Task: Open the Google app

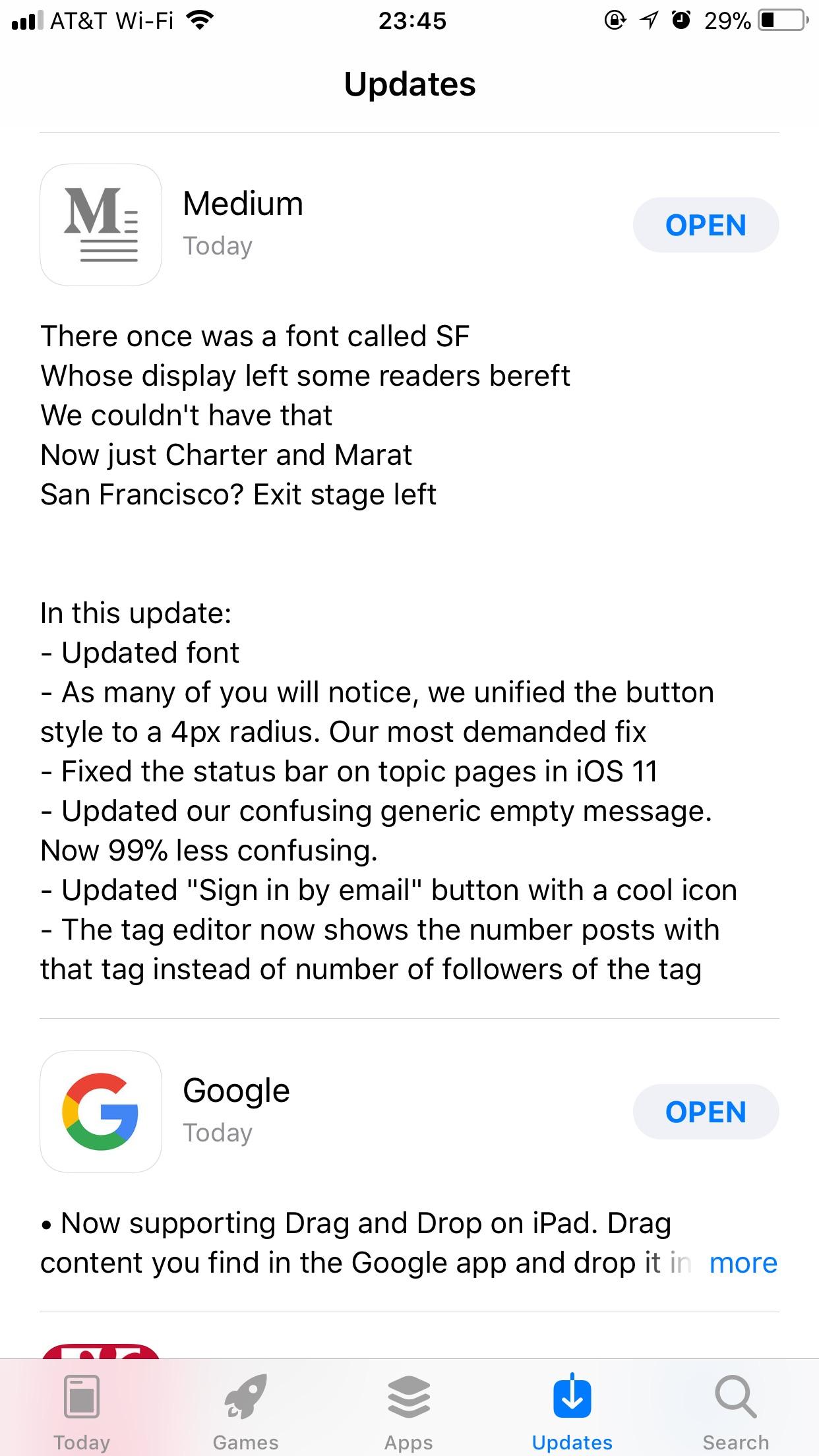Action: (706, 1112)
